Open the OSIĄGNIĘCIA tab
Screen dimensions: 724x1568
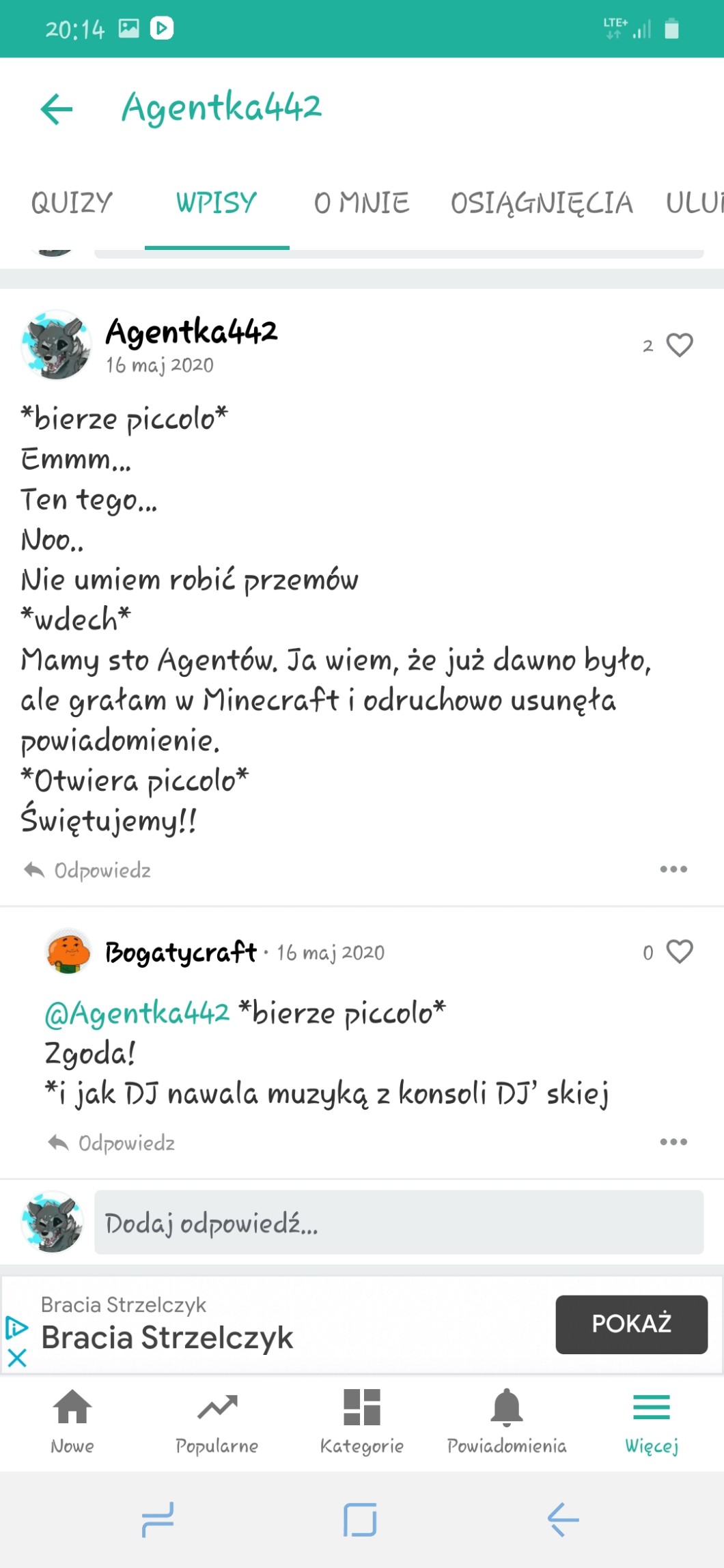tap(542, 203)
